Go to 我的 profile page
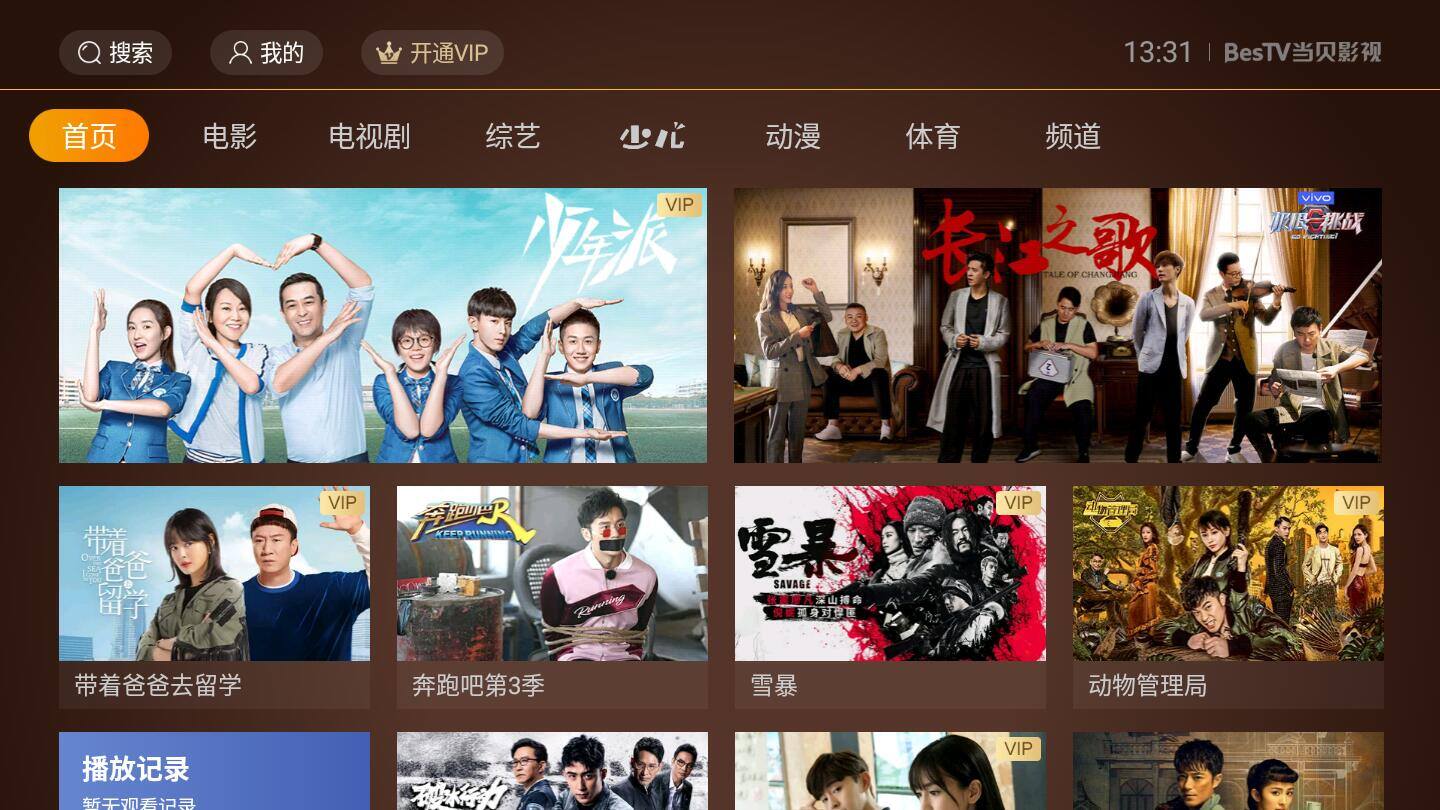This screenshot has height=810, width=1440. (x=266, y=53)
